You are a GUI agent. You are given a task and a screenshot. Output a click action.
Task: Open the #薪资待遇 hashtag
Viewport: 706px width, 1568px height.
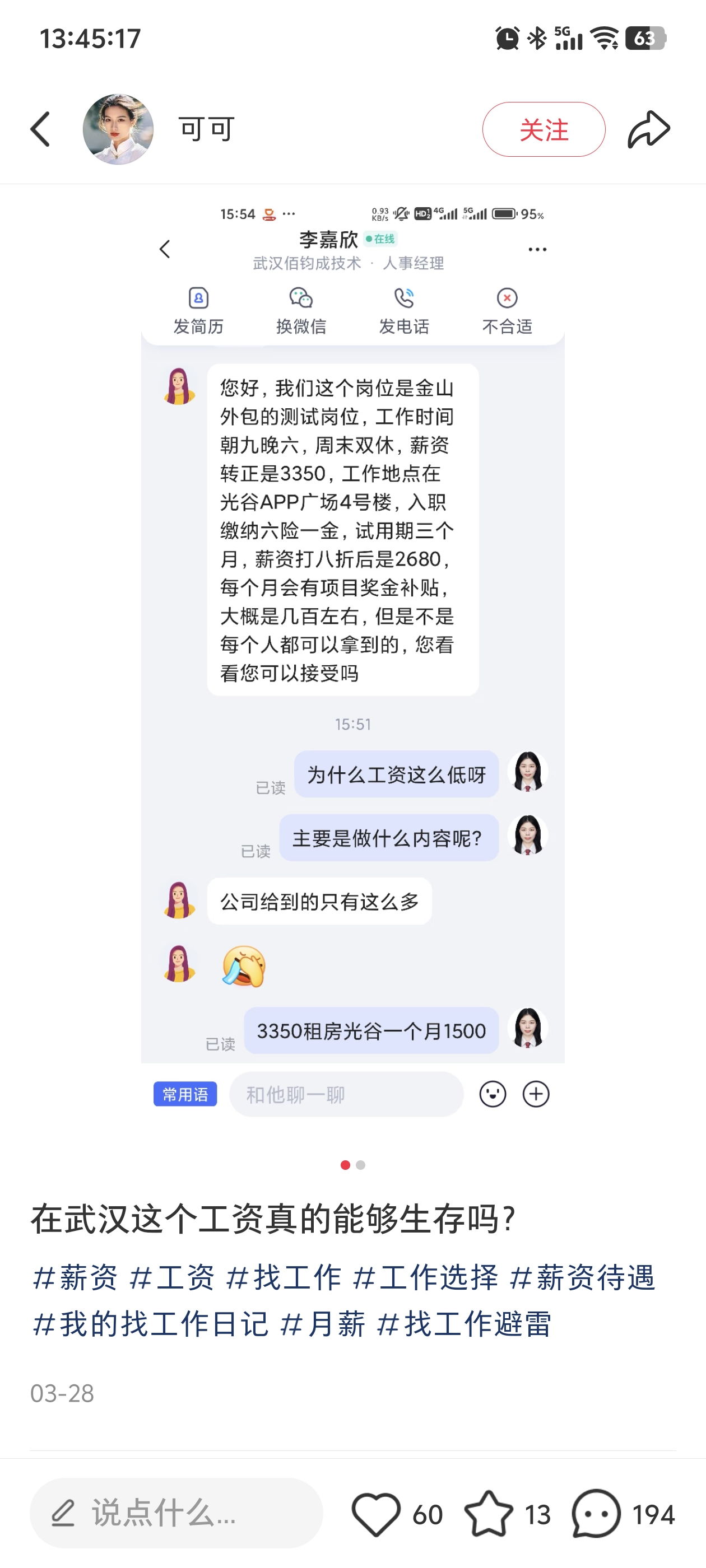coord(582,1277)
